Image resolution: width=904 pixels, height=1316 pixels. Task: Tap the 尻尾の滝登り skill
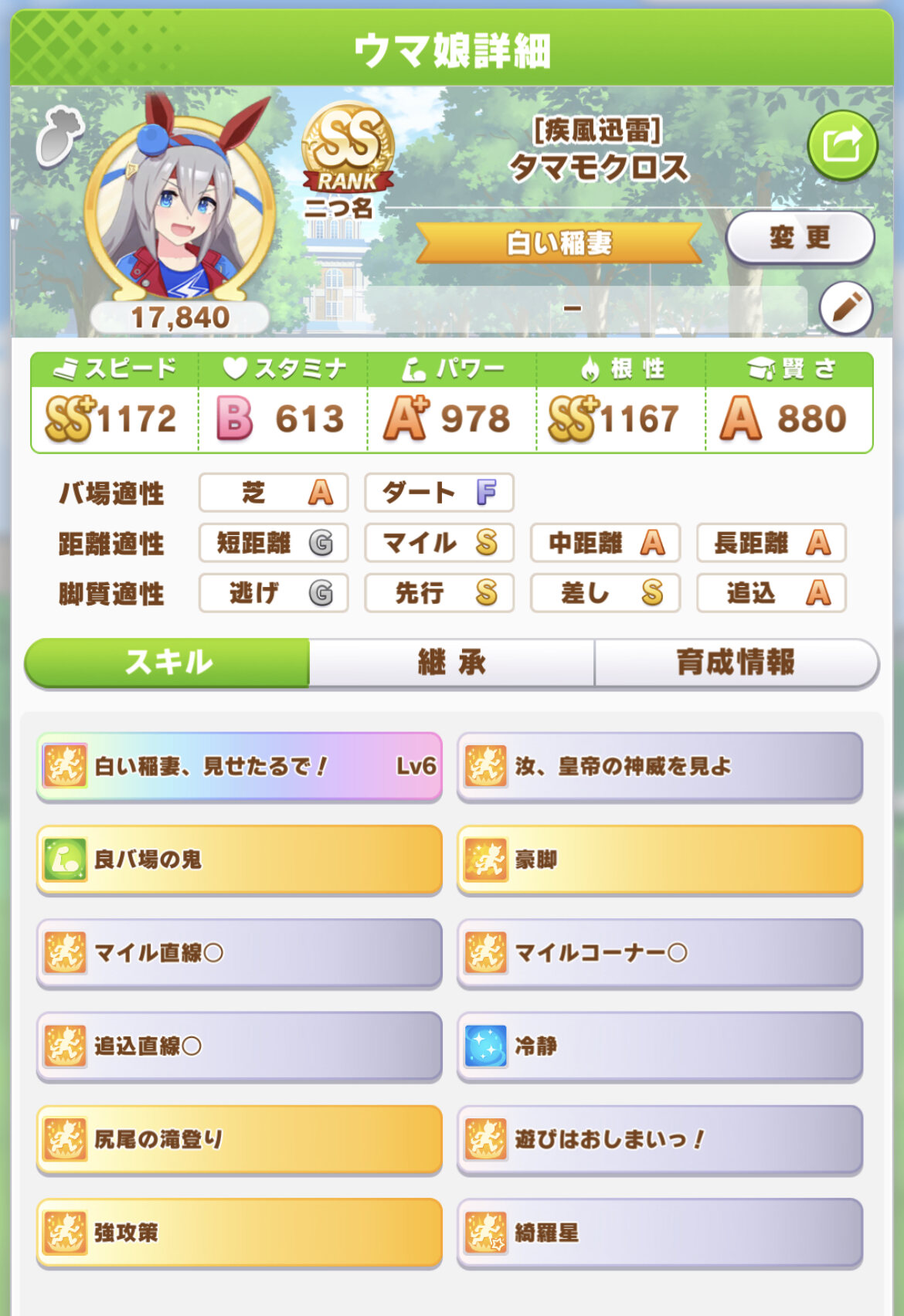coord(240,1140)
